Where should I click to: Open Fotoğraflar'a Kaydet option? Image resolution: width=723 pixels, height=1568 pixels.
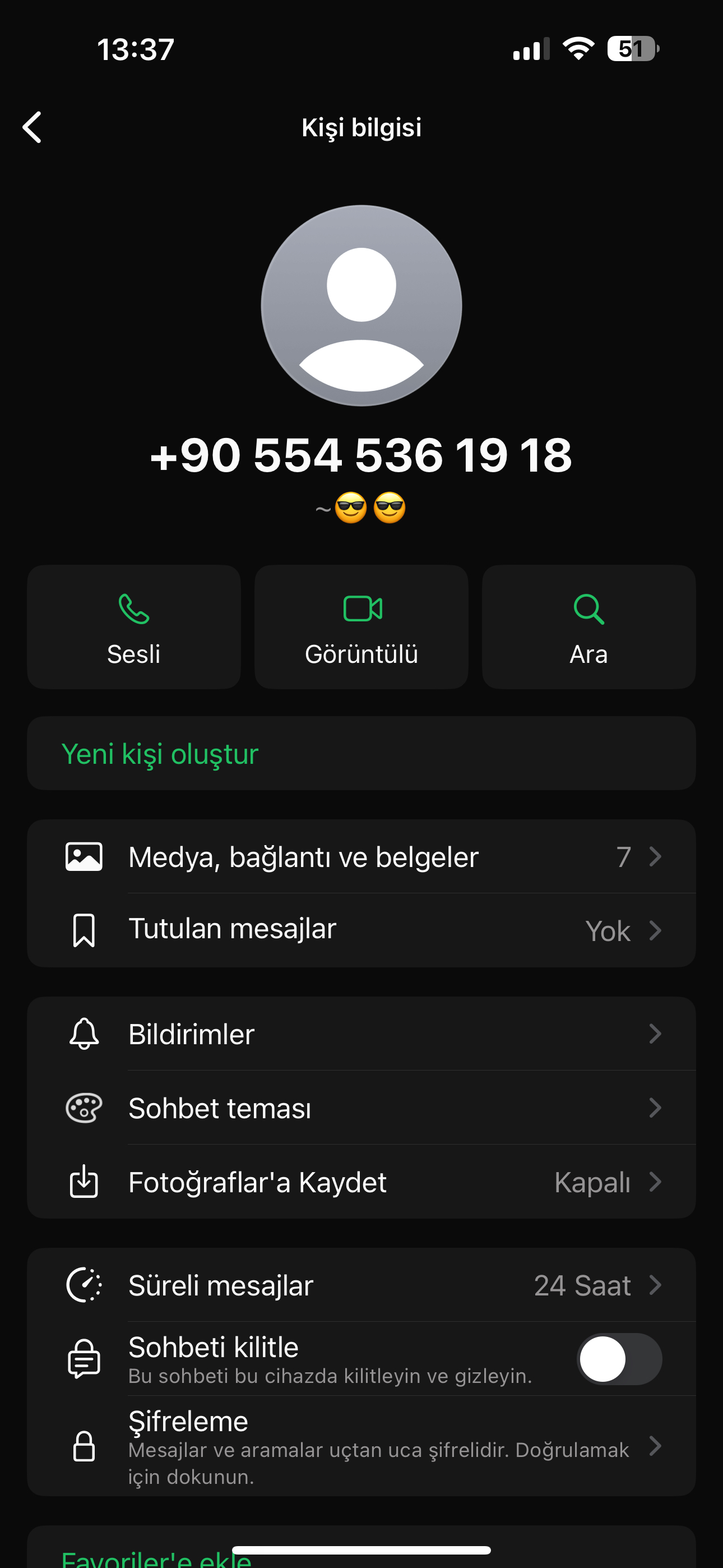(x=361, y=1182)
